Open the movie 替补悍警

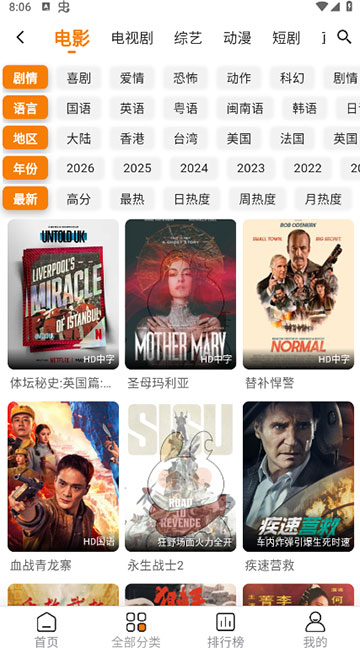pyautogui.click(x=298, y=305)
